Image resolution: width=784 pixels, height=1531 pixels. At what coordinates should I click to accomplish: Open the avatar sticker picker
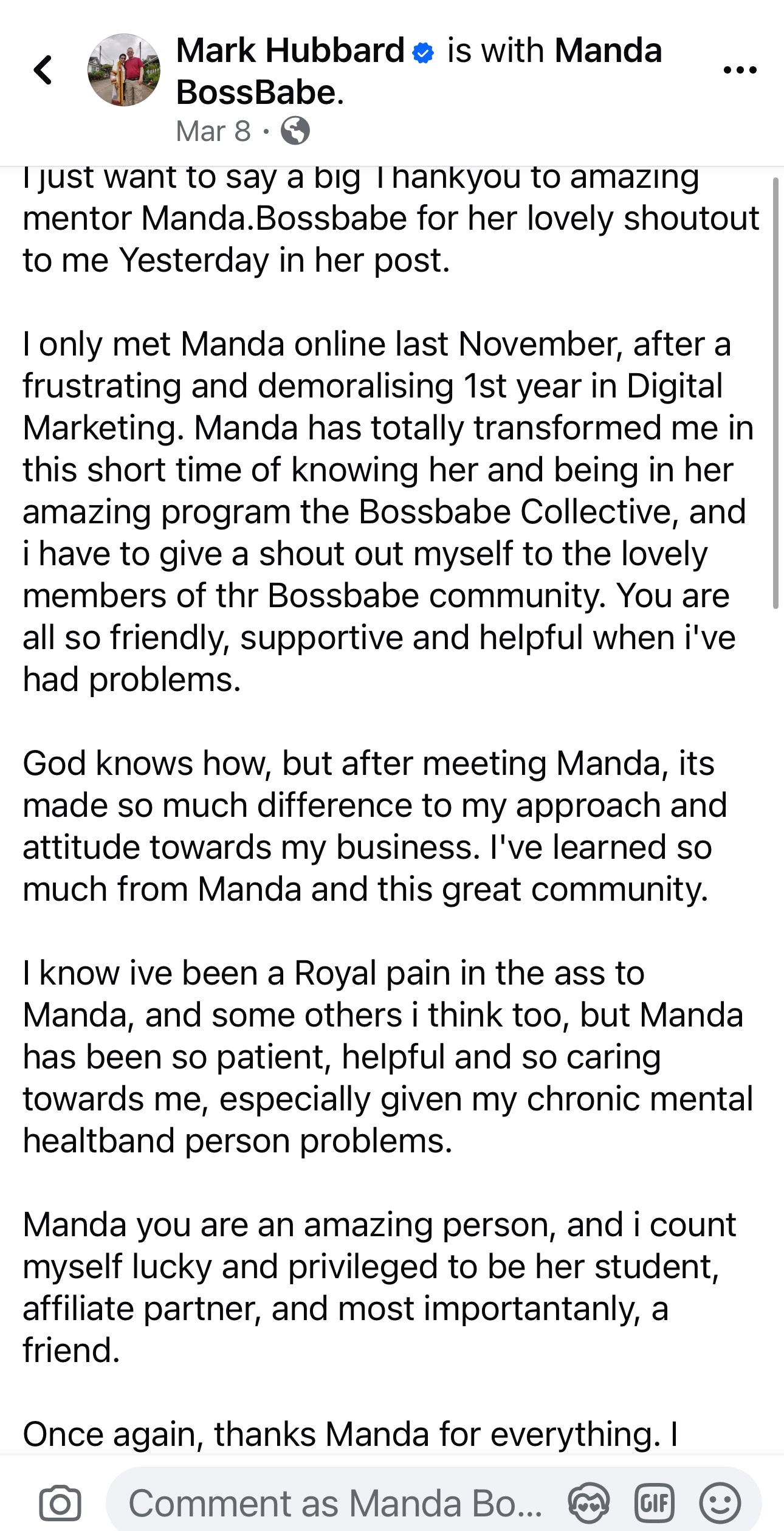588,1504
